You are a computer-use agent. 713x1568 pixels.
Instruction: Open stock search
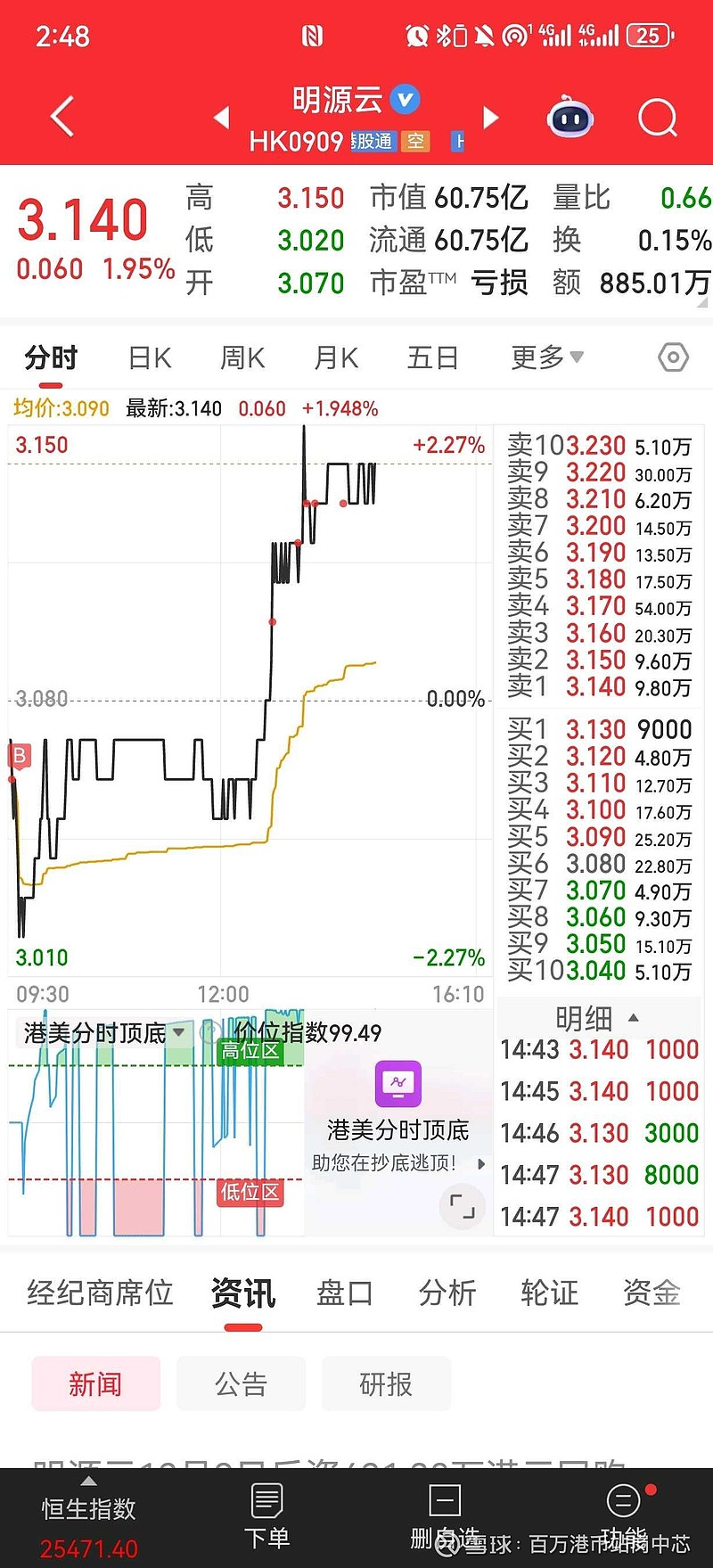(x=658, y=118)
